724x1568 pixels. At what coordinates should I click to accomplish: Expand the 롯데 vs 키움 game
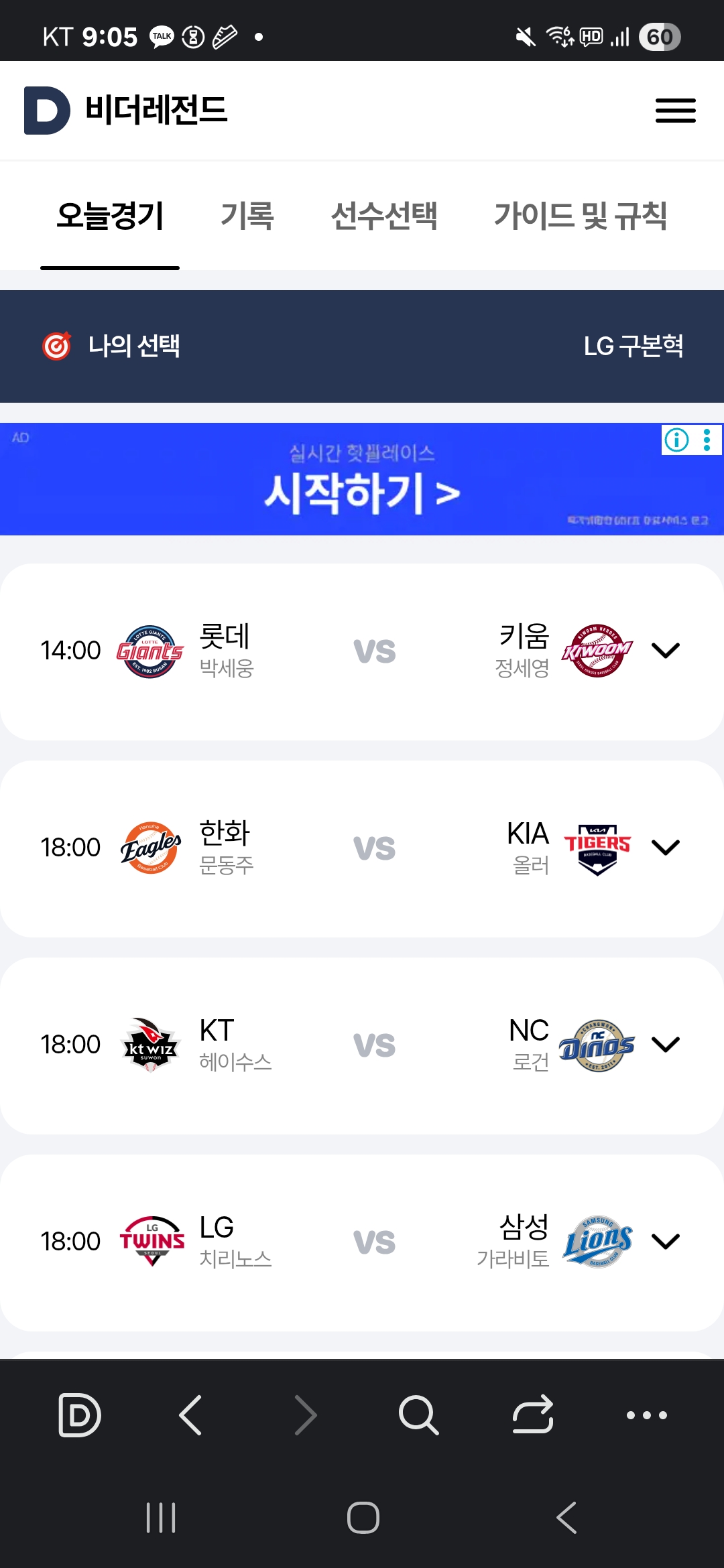tap(666, 651)
